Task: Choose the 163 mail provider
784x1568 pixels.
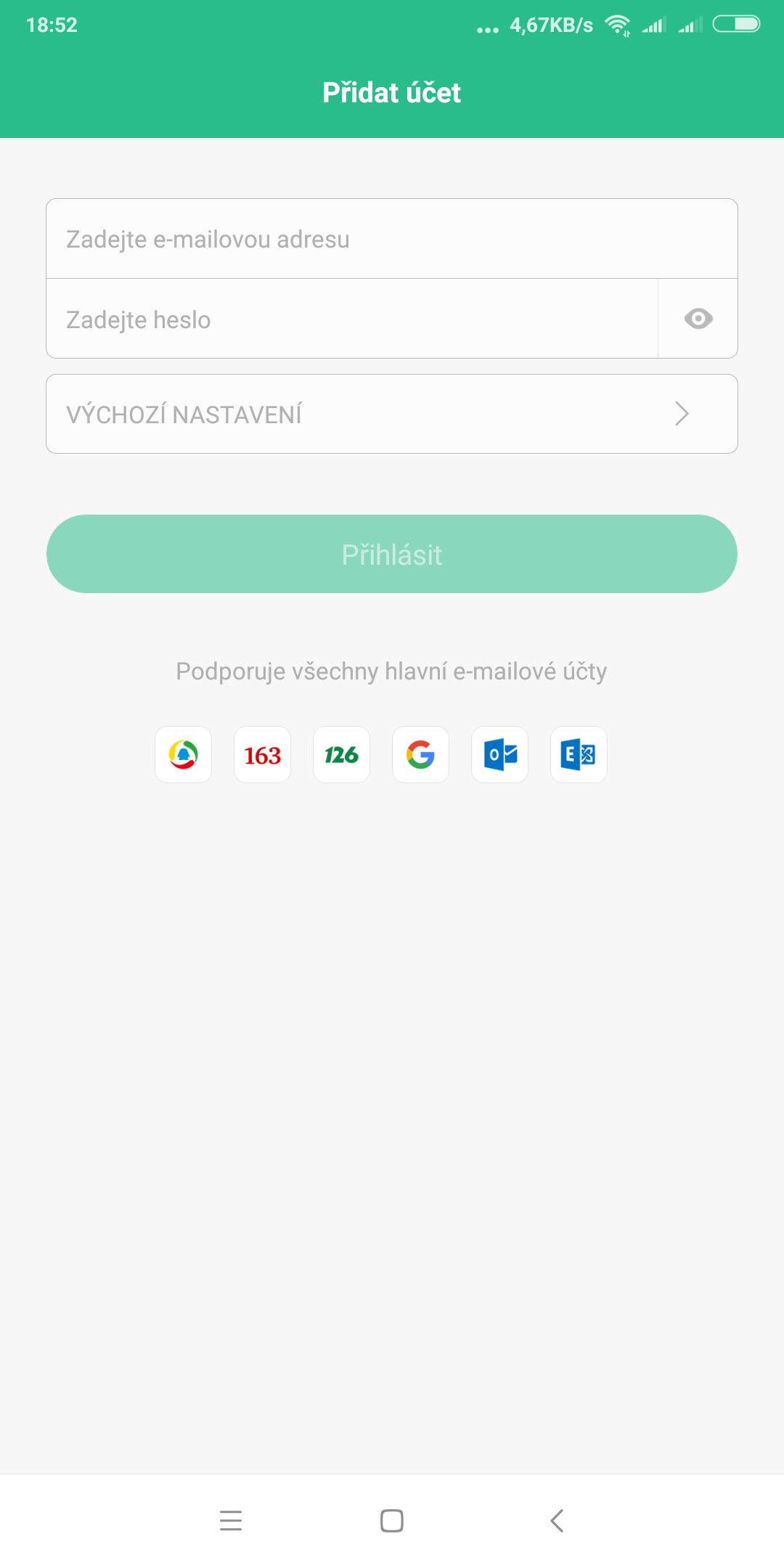Action: pyautogui.click(x=263, y=755)
